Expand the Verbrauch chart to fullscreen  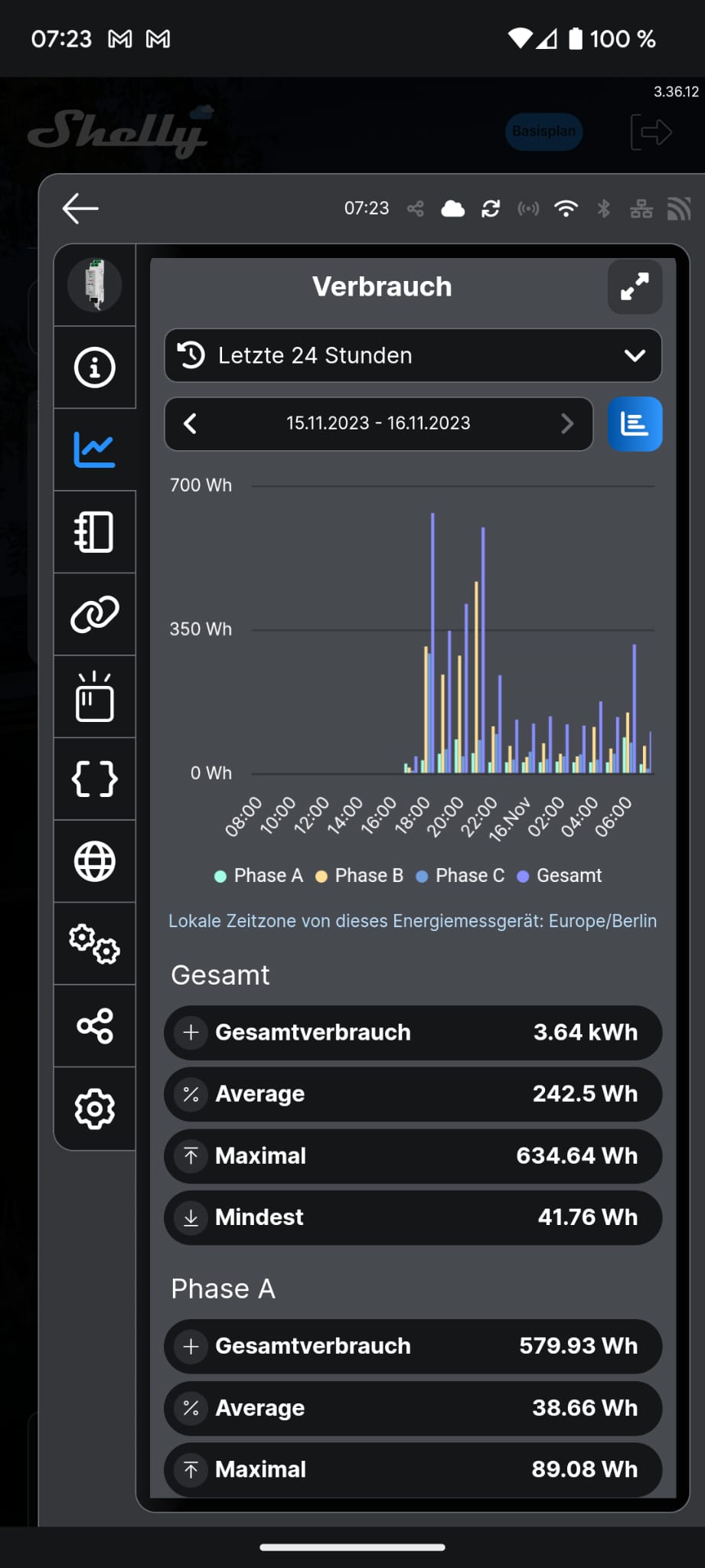click(x=635, y=286)
